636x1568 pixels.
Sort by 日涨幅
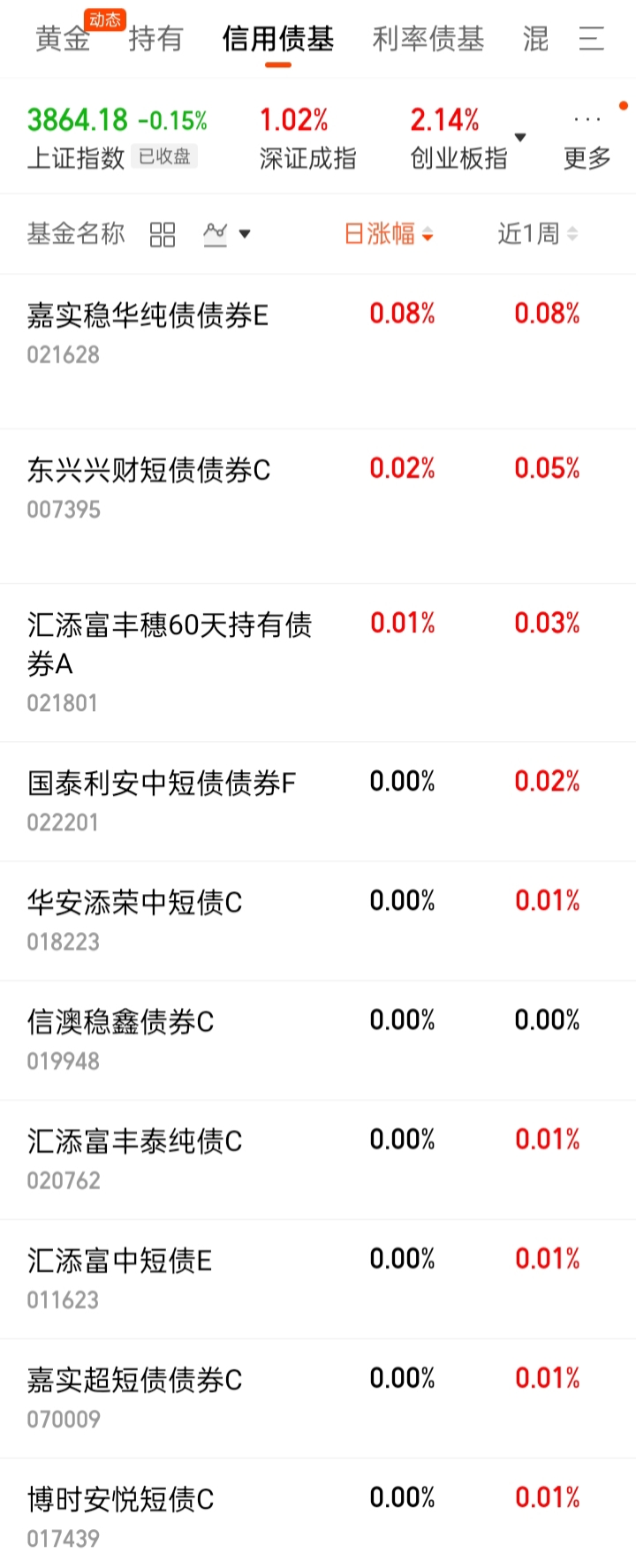pos(388,234)
